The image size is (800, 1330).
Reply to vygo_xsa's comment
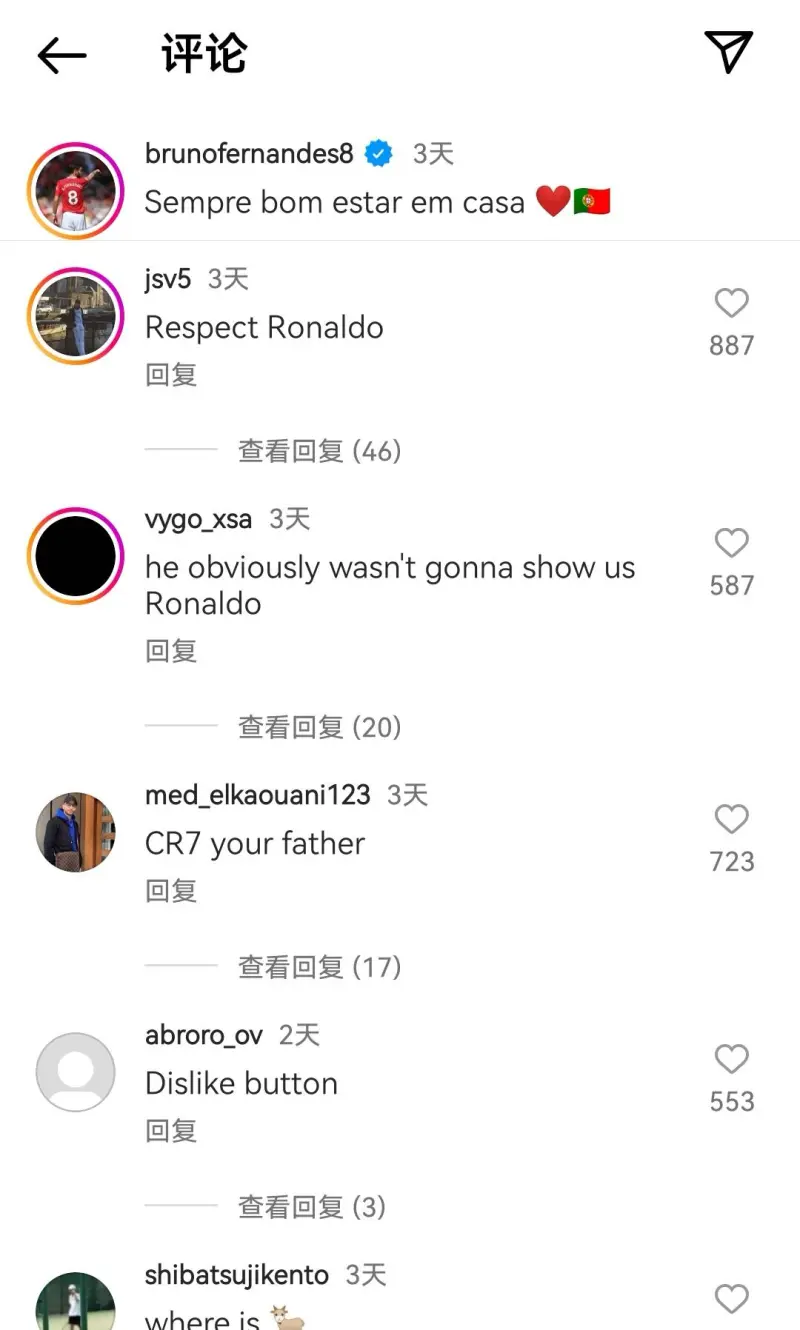point(171,651)
